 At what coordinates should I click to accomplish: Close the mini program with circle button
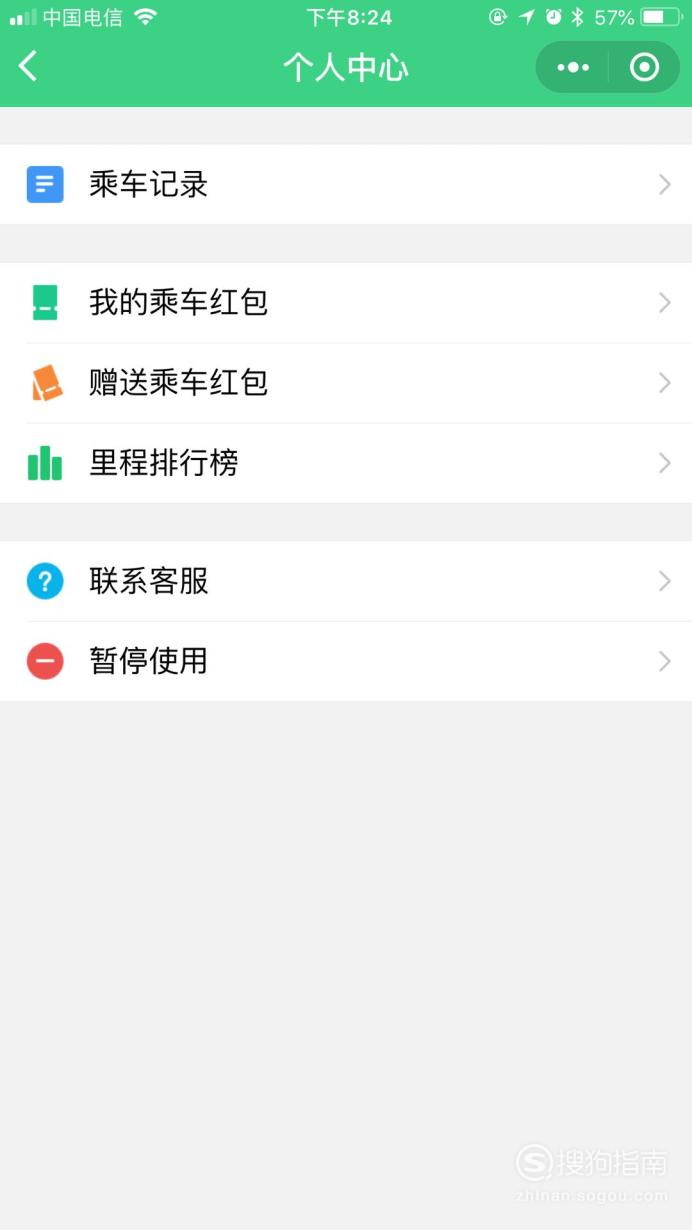(x=645, y=67)
